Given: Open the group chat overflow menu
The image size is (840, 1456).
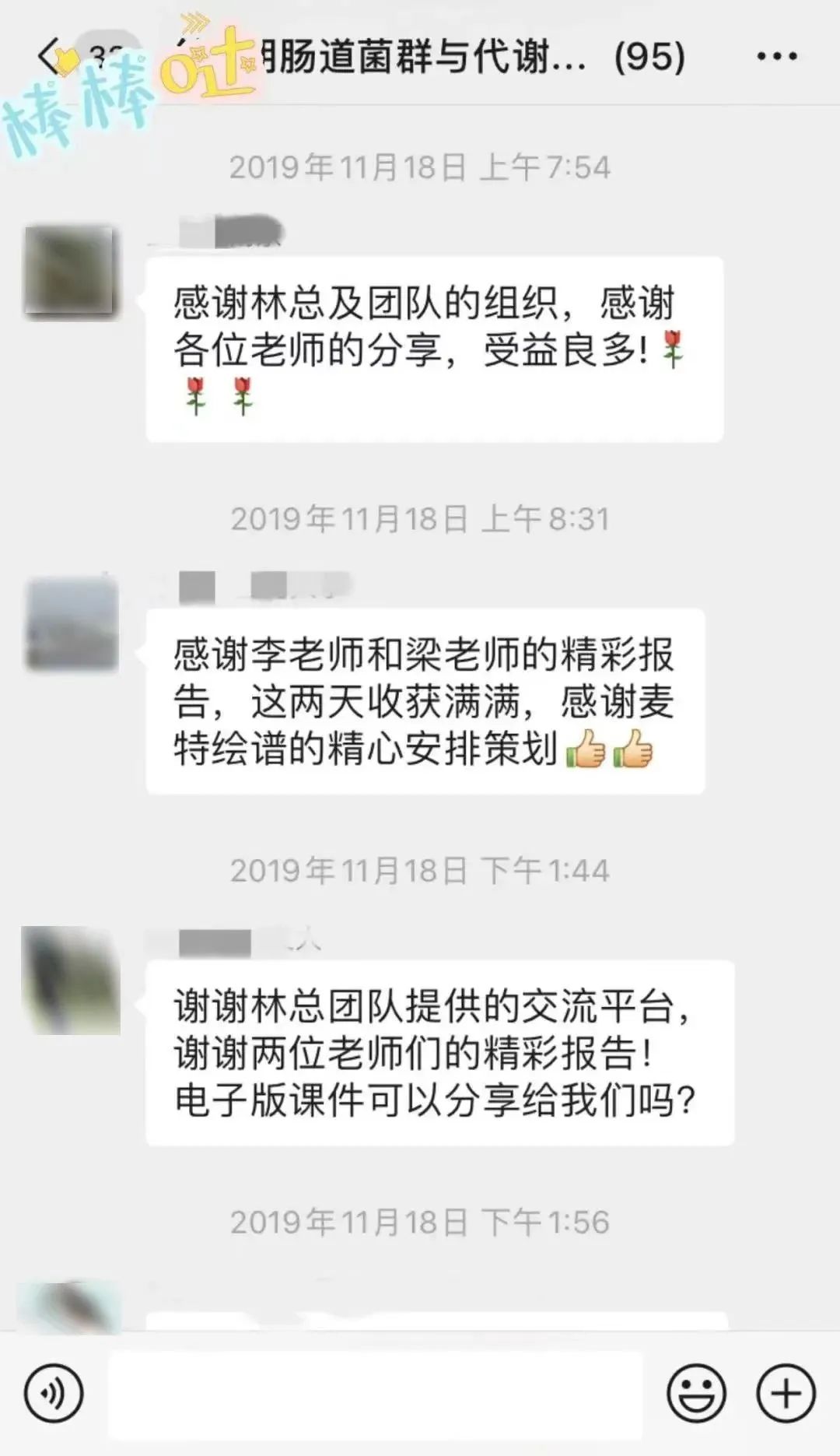Looking at the screenshot, I should (x=776, y=56).
